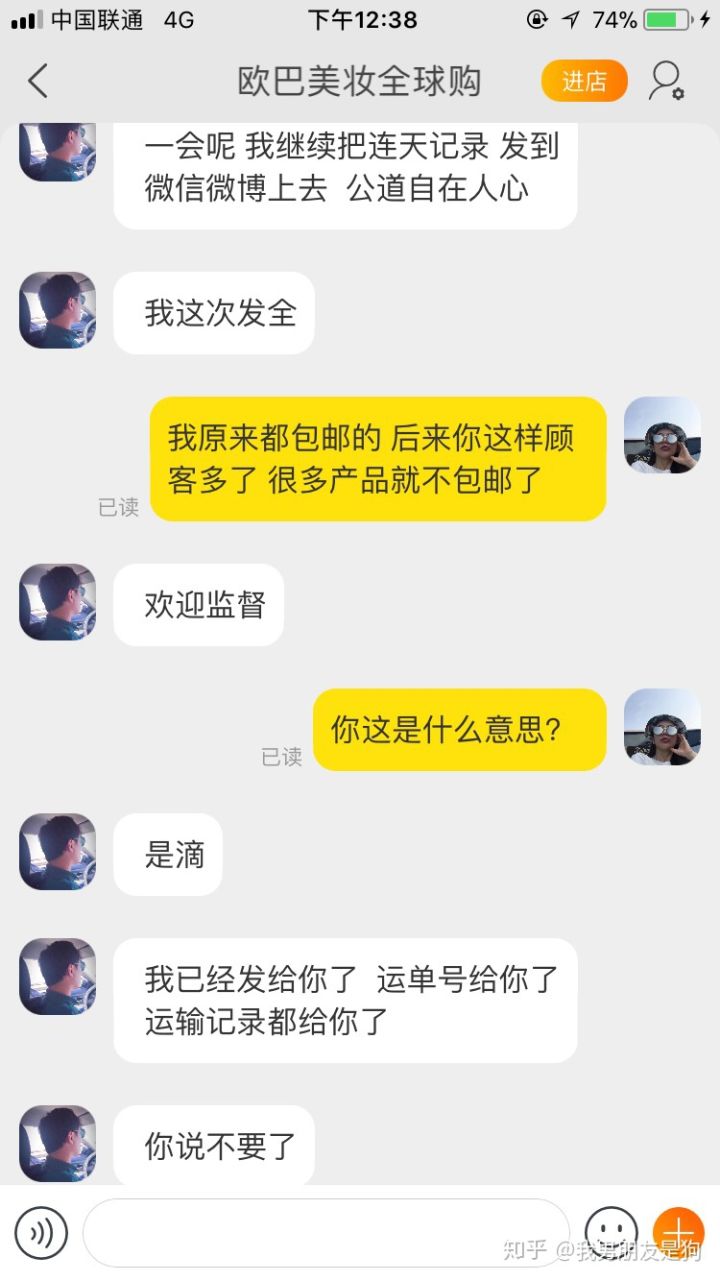The height and width of the screenshot is (1281, 720).
Task: Open buyer's avatar beside 欢迎监督
Action: [58, 602]
